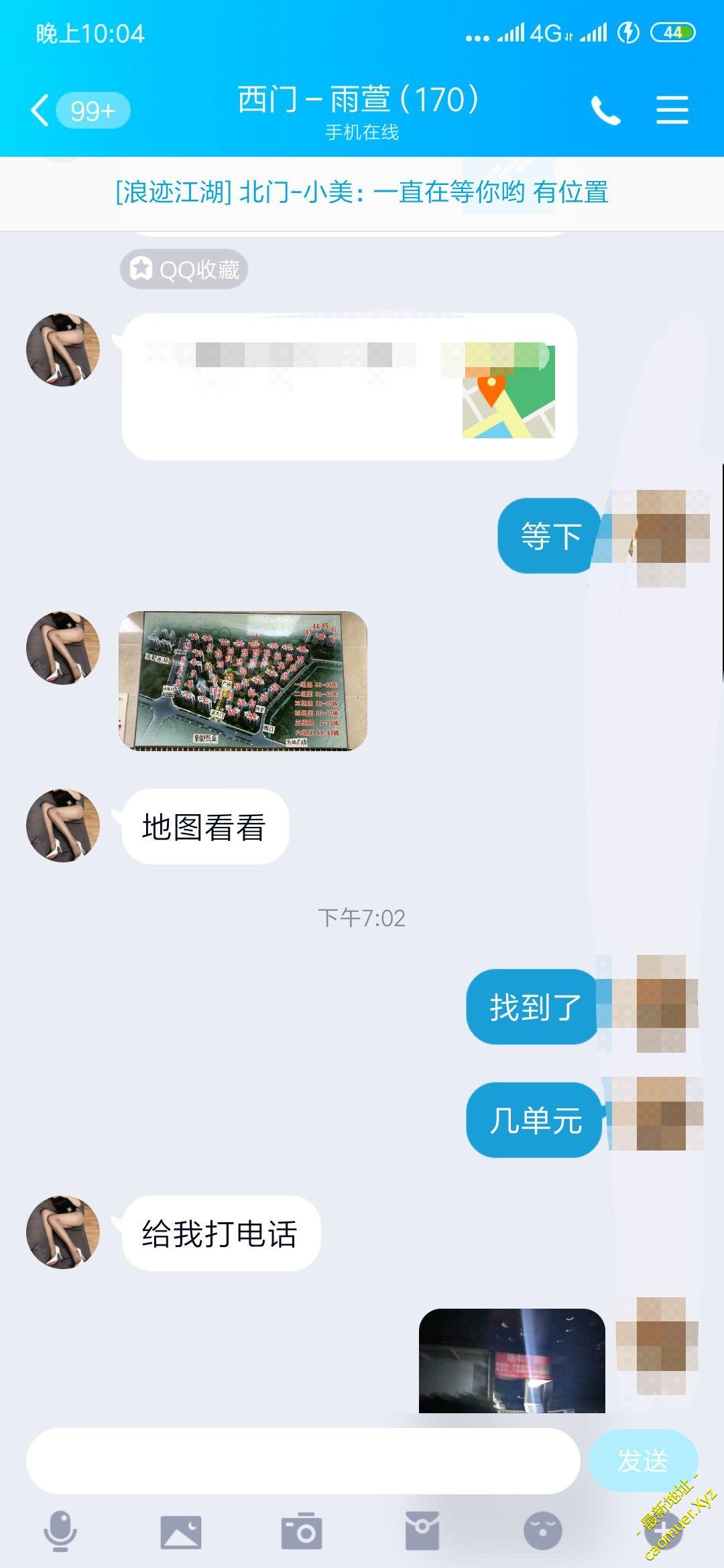This screenshot has height=1568, width=724.
Task: Open the chat settings menu
Action: click(672, 111)
